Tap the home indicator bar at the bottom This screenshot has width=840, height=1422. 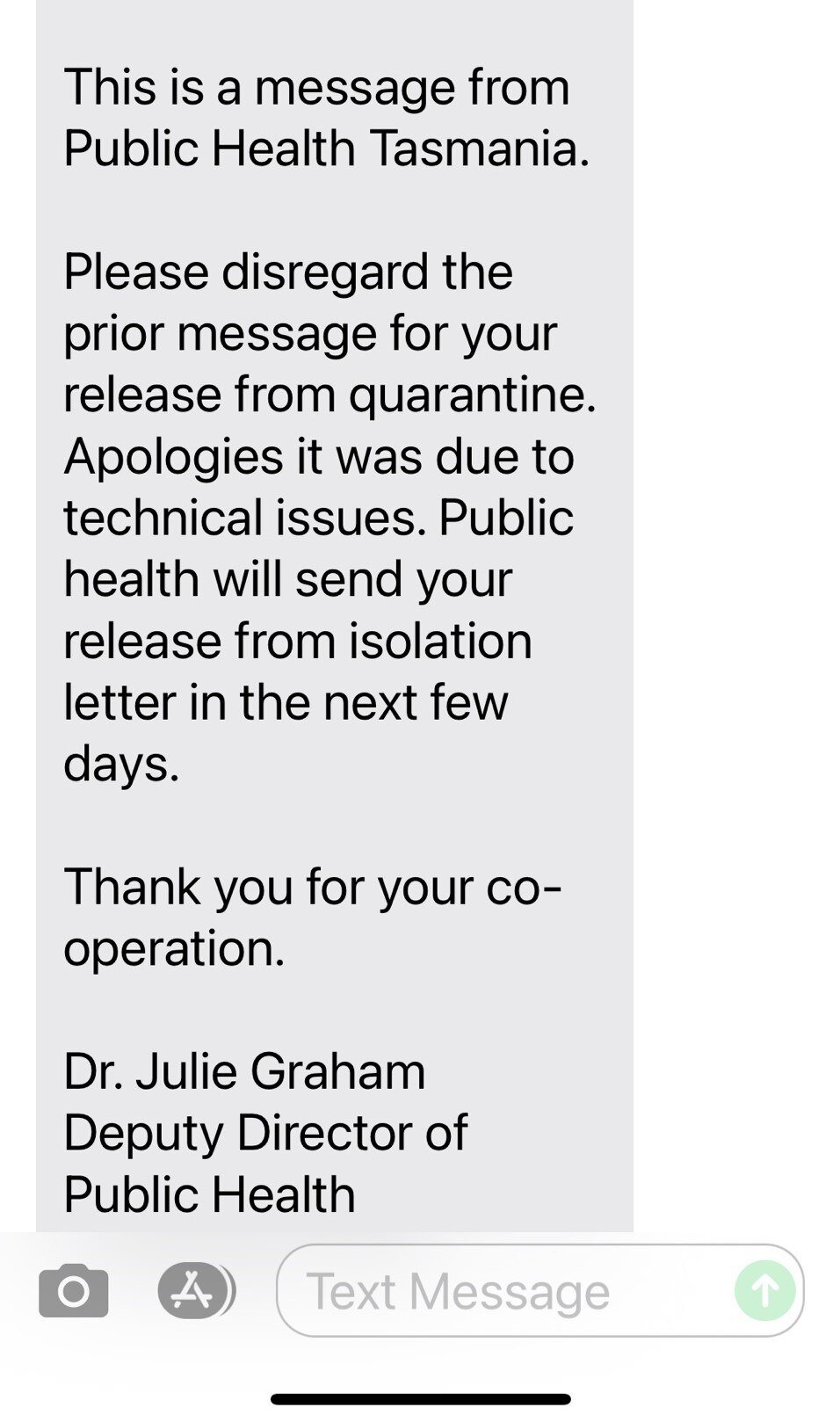click(x=420, y=1399)
